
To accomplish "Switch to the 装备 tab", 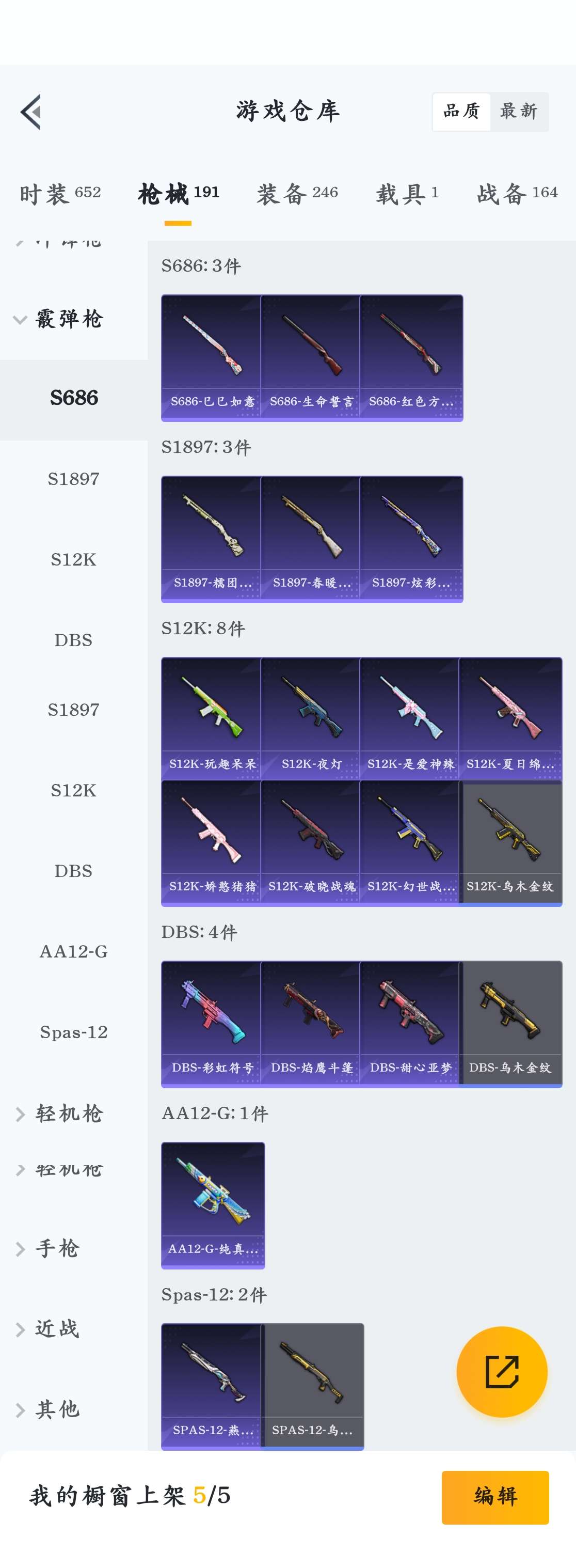I will click(297, 194).
